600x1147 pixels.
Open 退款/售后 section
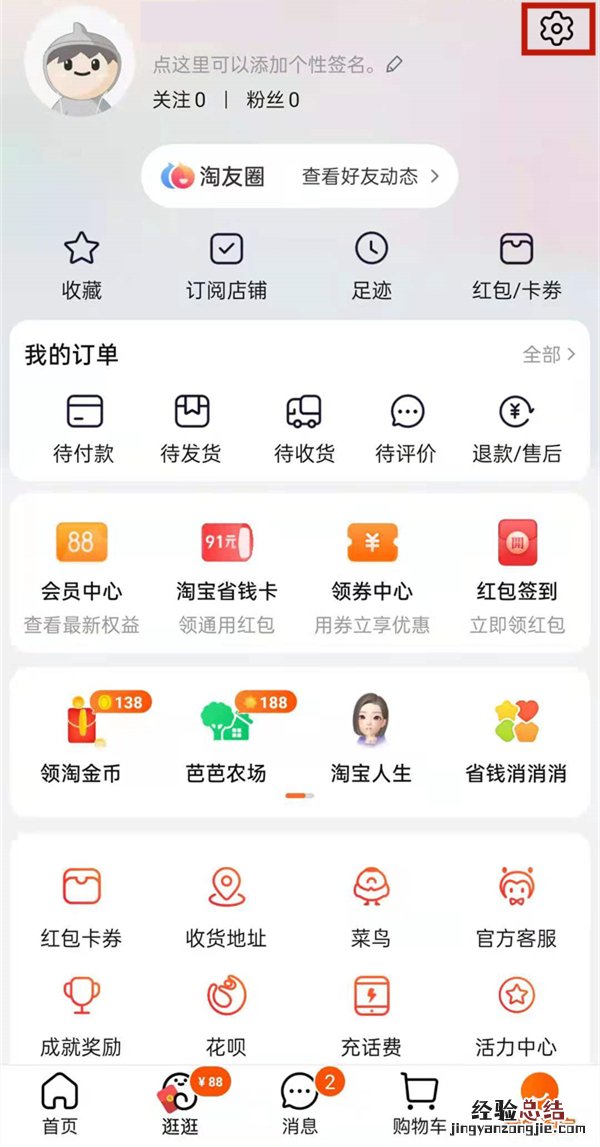point(517,428)
